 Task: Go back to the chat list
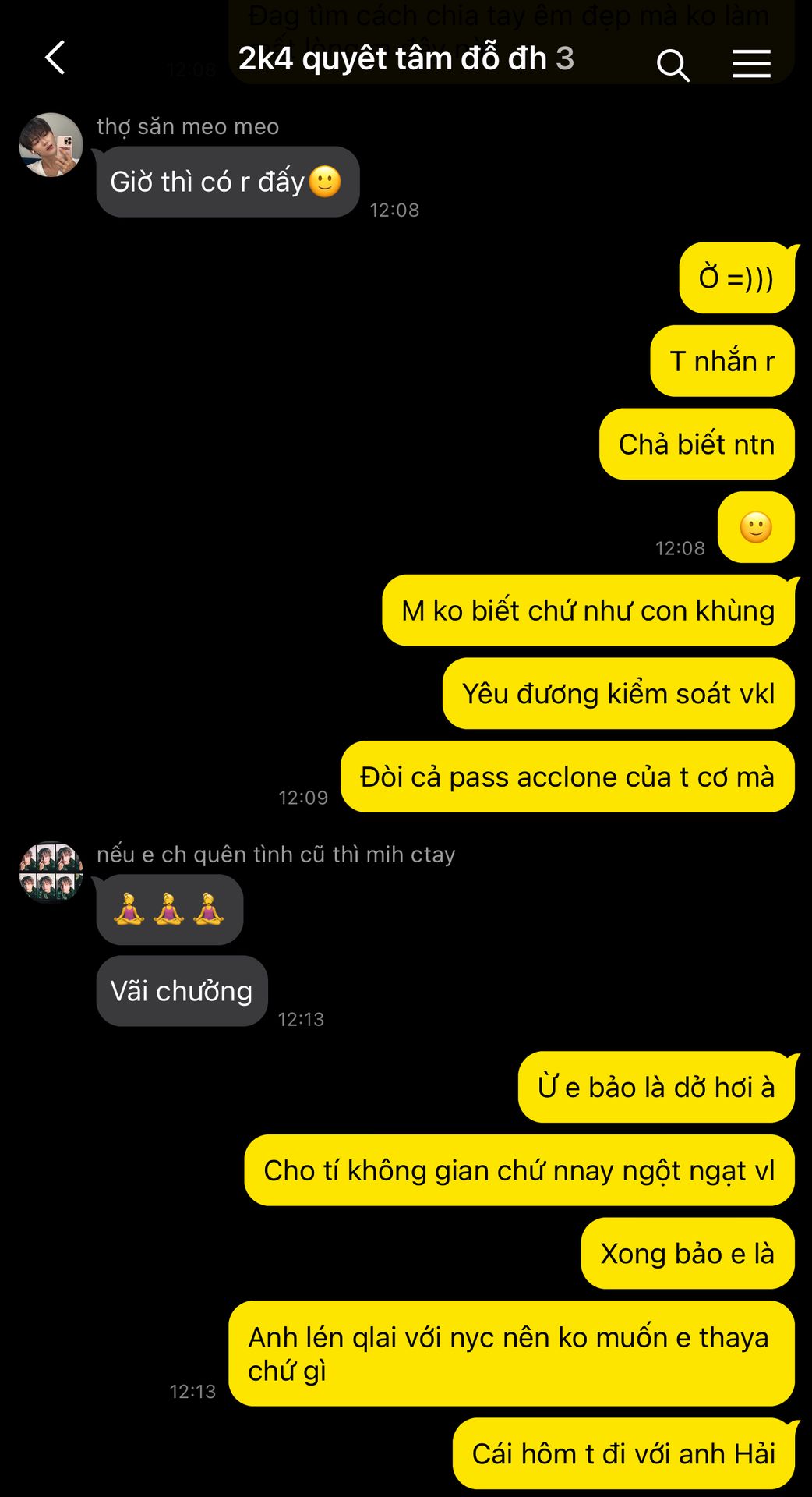[x=55, y=58]
